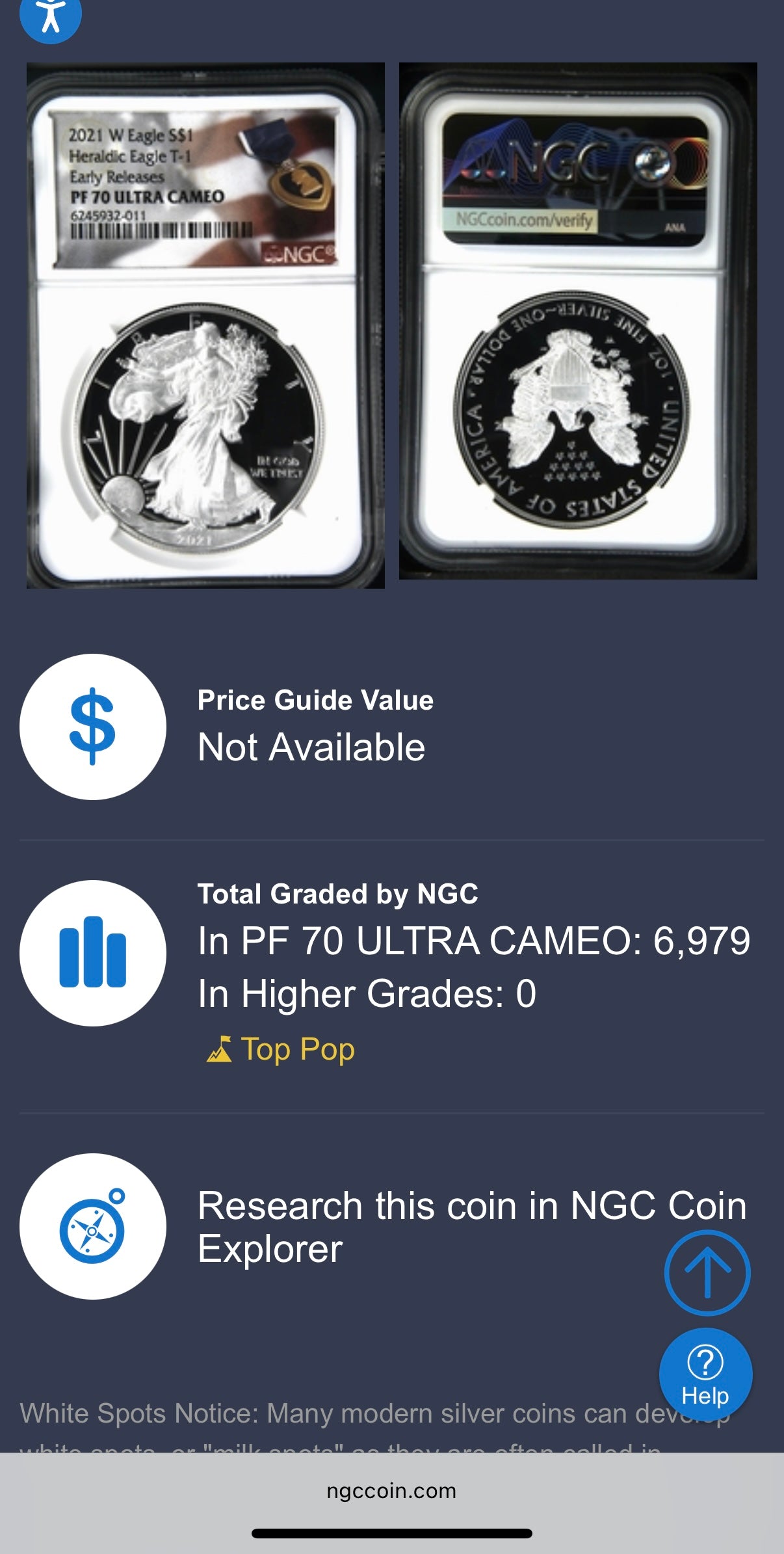Click the bar chart grading statistics icon
Image resolution: width=784 pixels, height=1554 pixels.
[x=93, y=958]
